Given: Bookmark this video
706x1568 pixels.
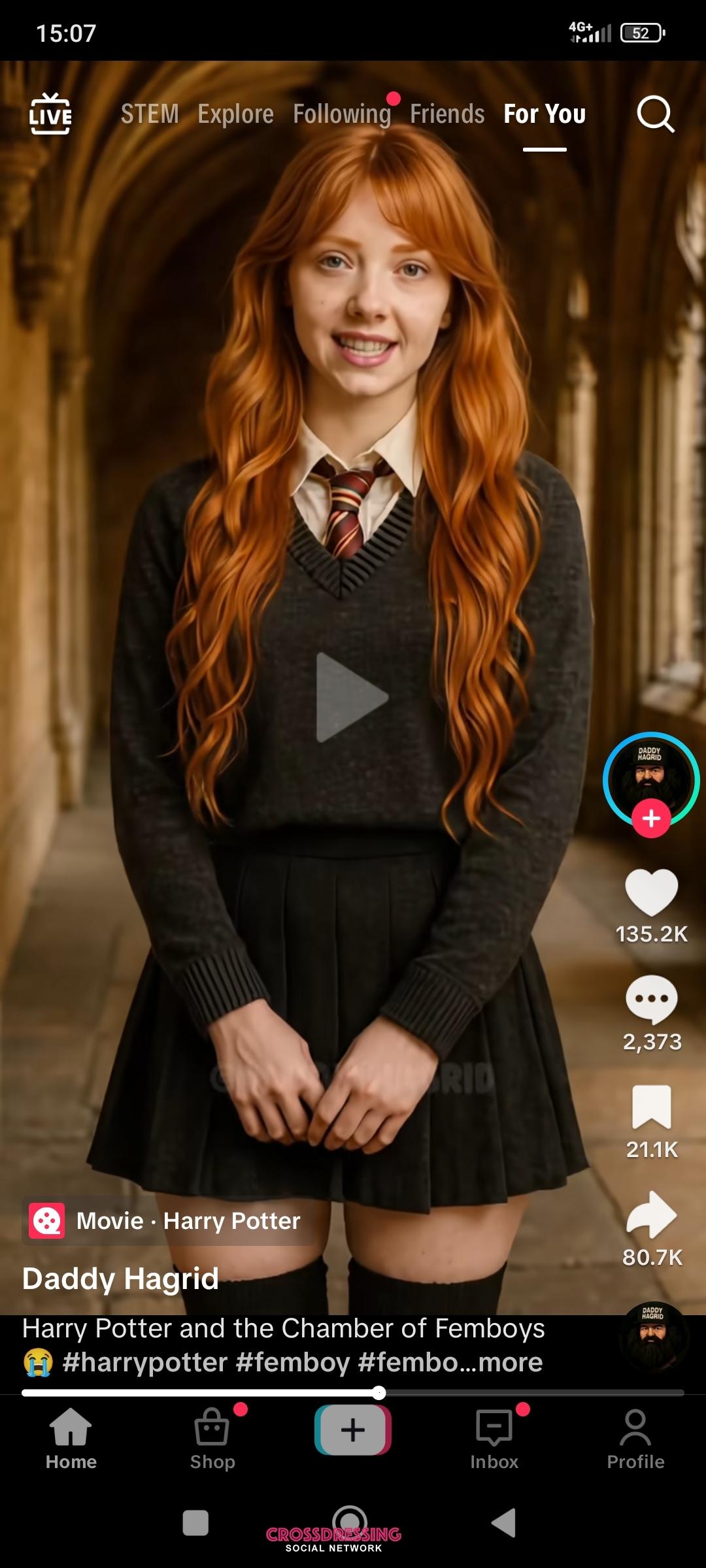Looking at the screenshot, I should (x=651, y=1107).
